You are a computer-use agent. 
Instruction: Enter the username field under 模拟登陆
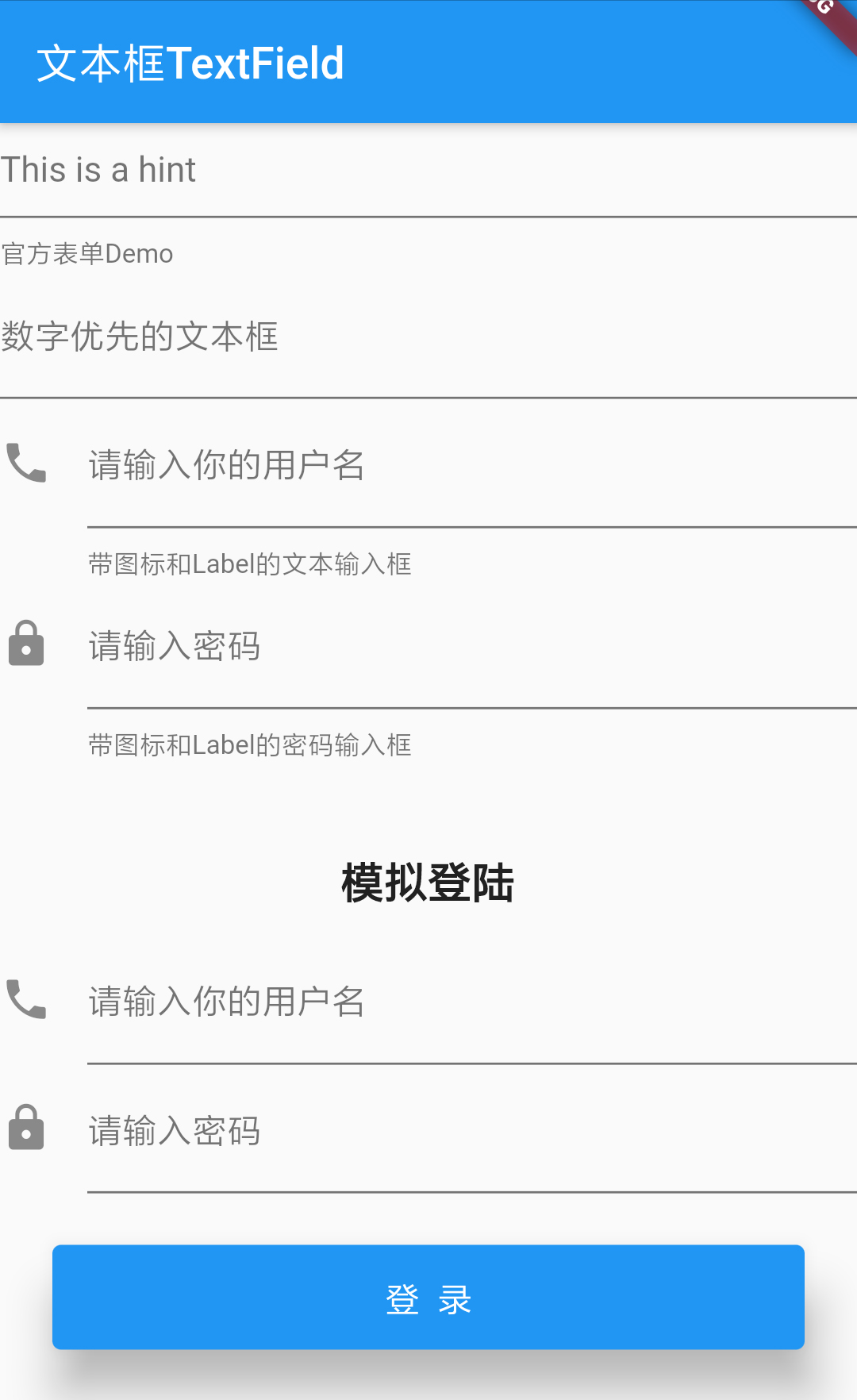471,1002
